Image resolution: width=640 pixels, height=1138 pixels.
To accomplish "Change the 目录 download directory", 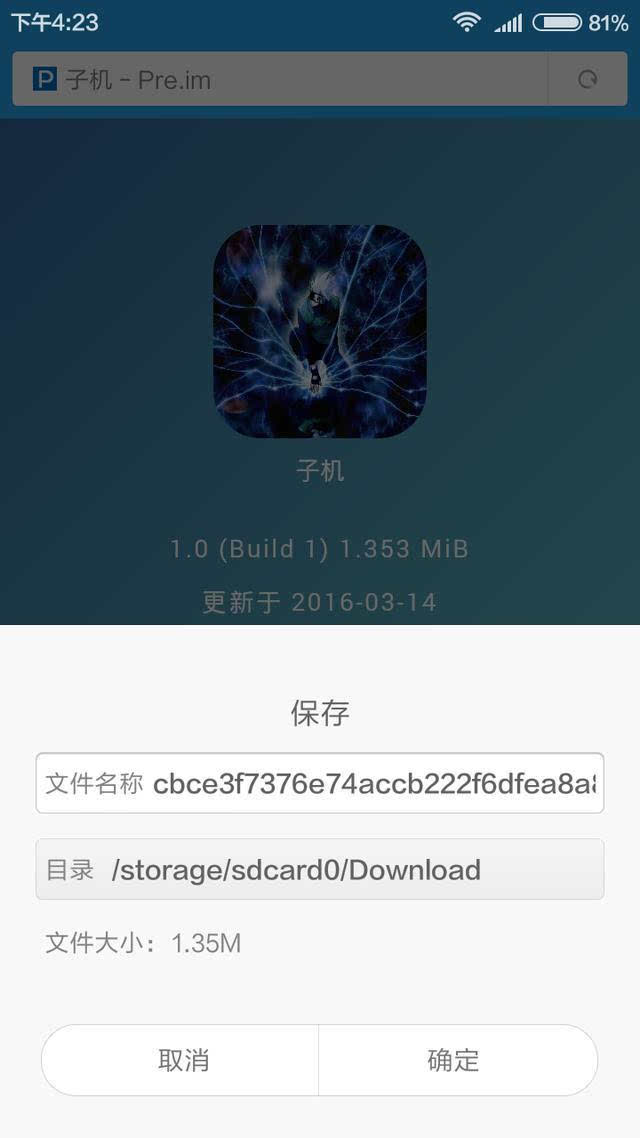I will 320,869.
